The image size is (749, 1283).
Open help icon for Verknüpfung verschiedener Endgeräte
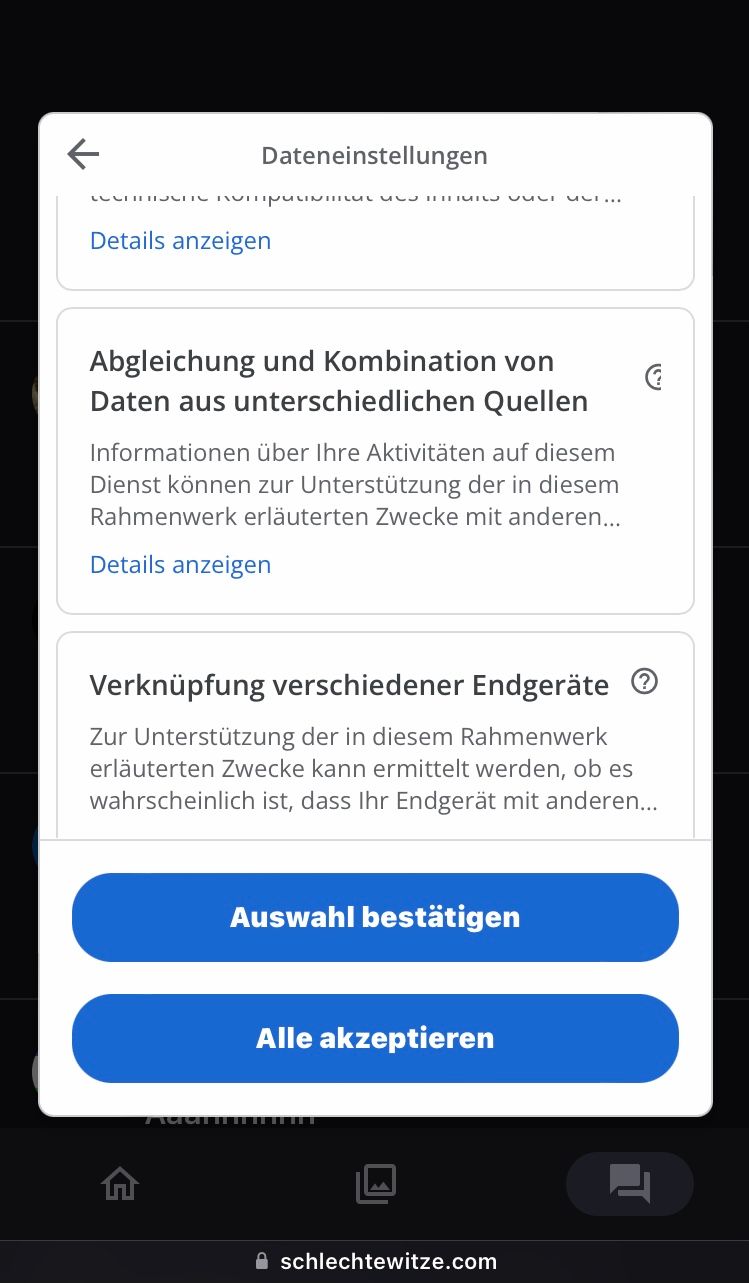[x=645, y=682]
